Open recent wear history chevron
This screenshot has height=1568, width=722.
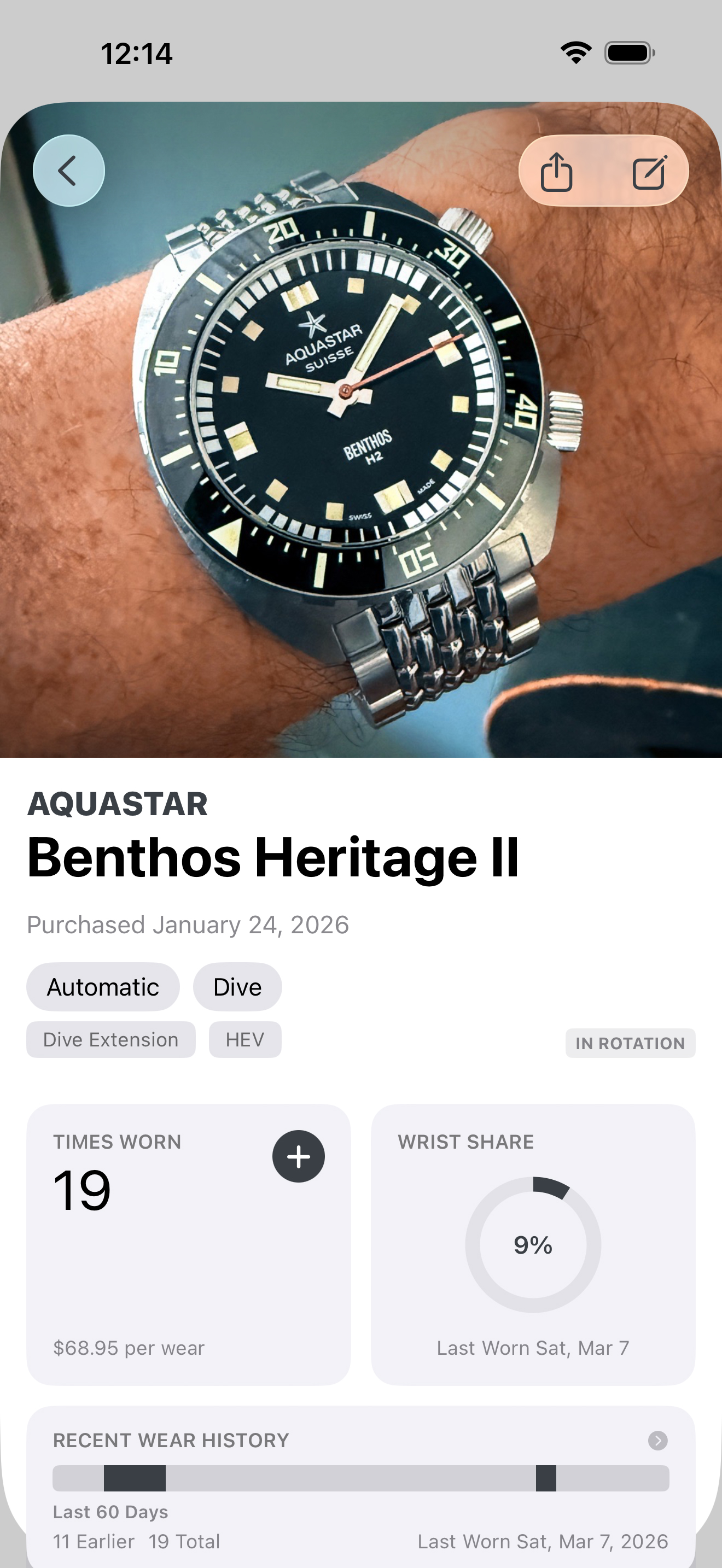(x=657, y=1440)
